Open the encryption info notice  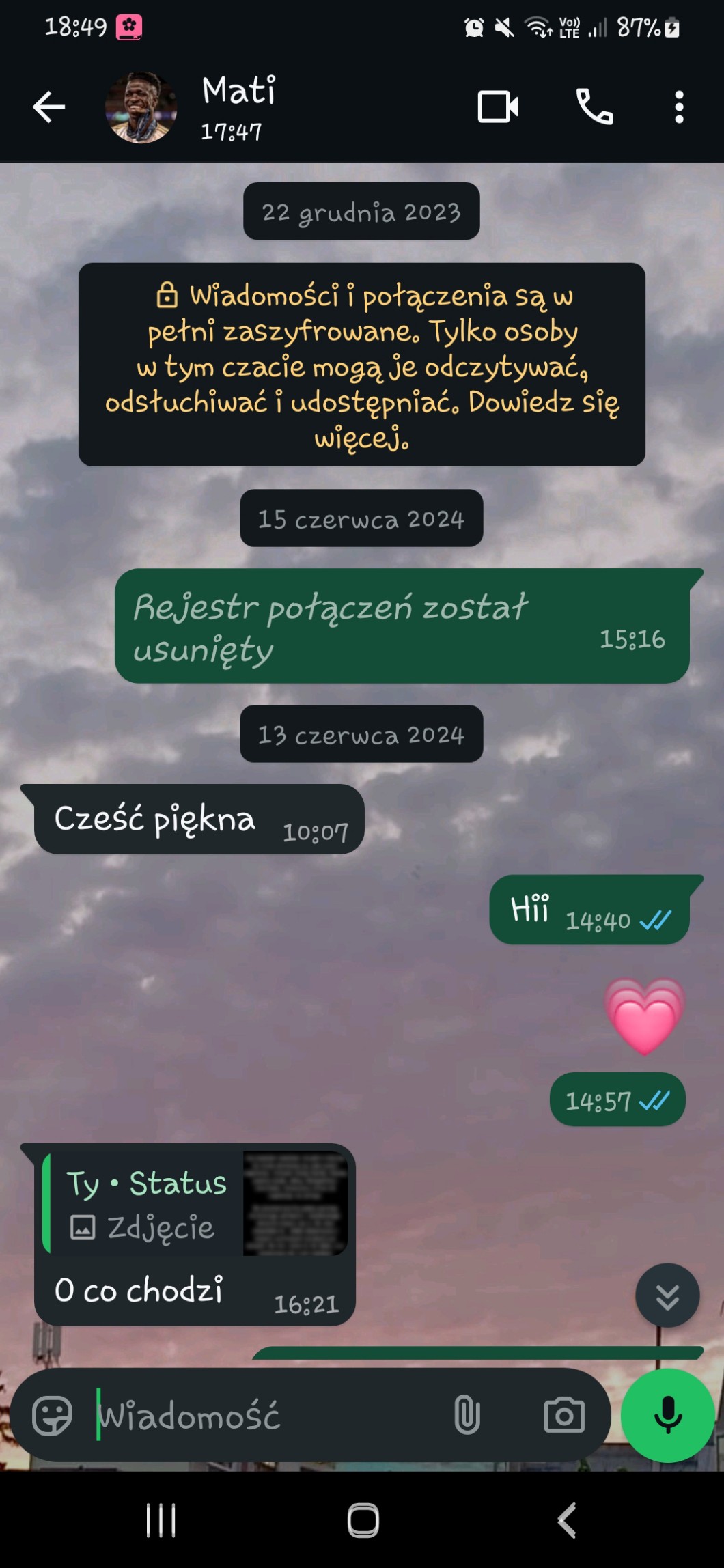(361, 365)
